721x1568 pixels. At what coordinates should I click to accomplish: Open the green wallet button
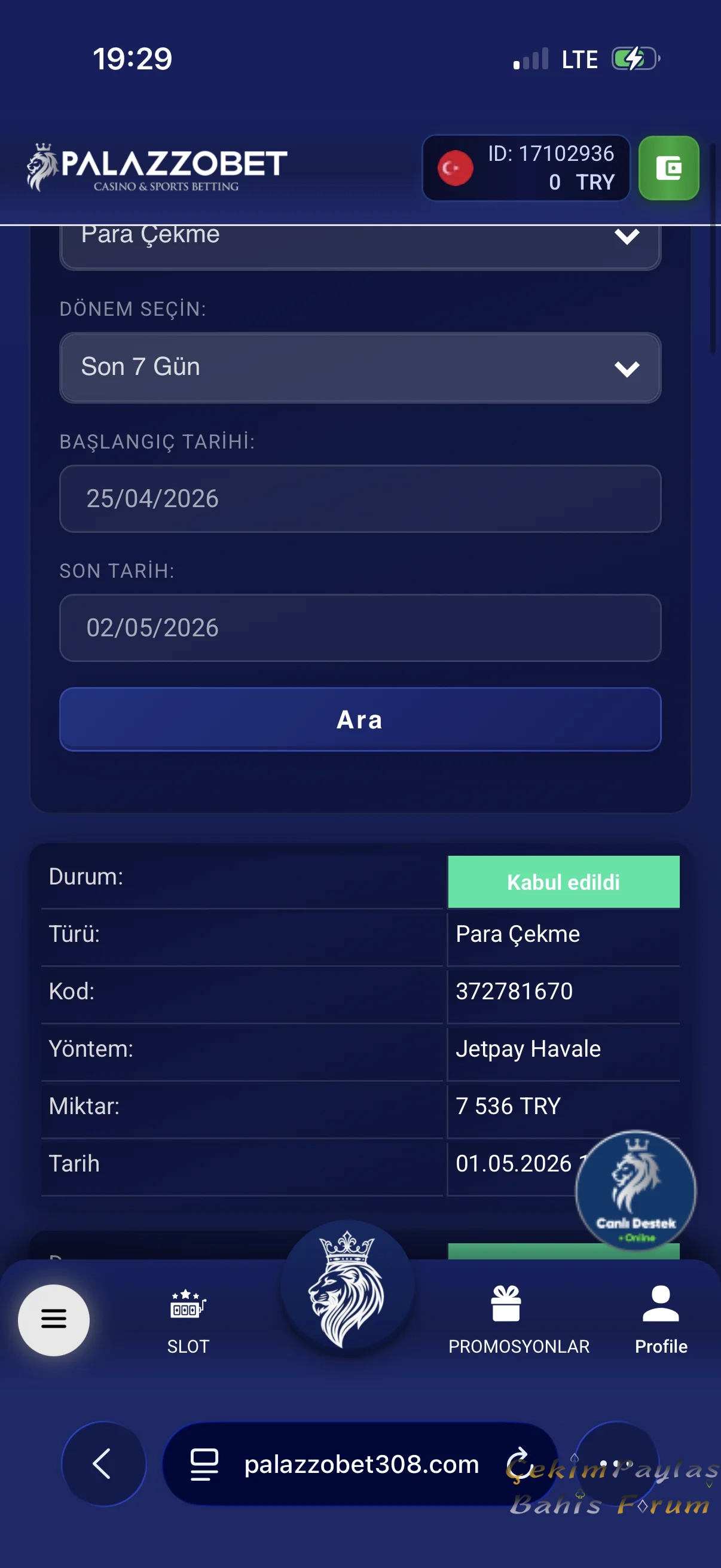(x=668, y=168)
